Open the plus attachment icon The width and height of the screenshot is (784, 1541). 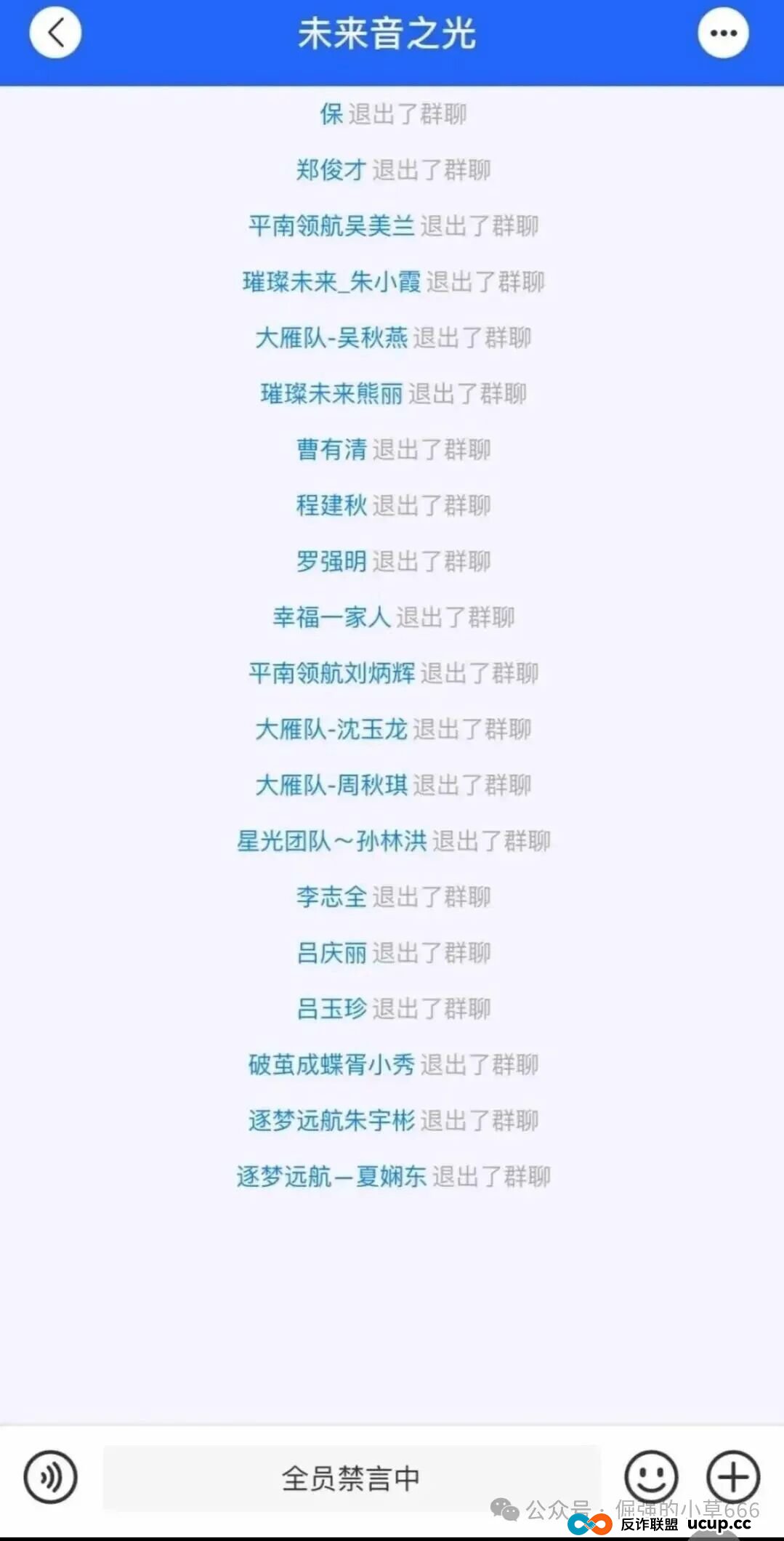tap(734, 1477)
